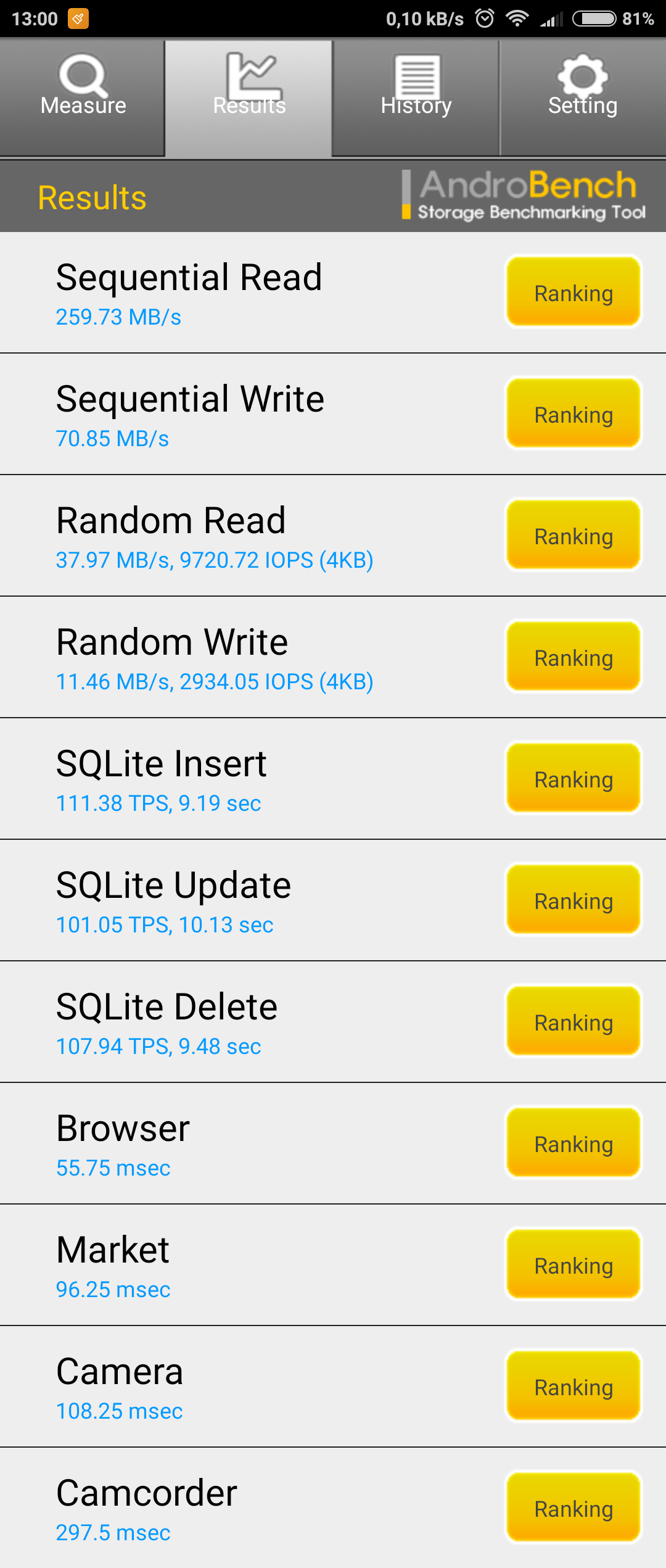View ranking for Sequential Read

click(x=573, y=292)
